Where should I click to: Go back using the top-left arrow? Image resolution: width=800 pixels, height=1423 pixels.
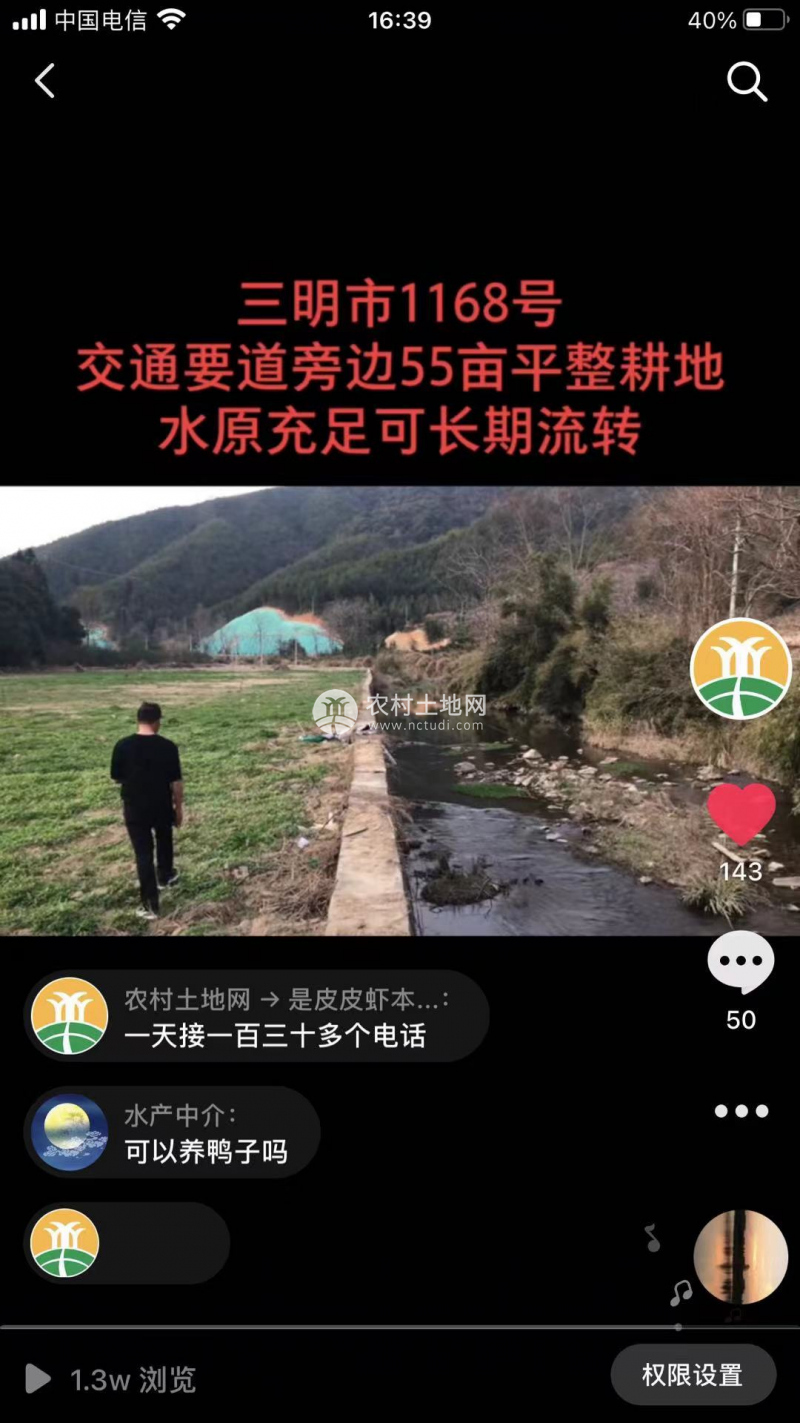point(45,81)
